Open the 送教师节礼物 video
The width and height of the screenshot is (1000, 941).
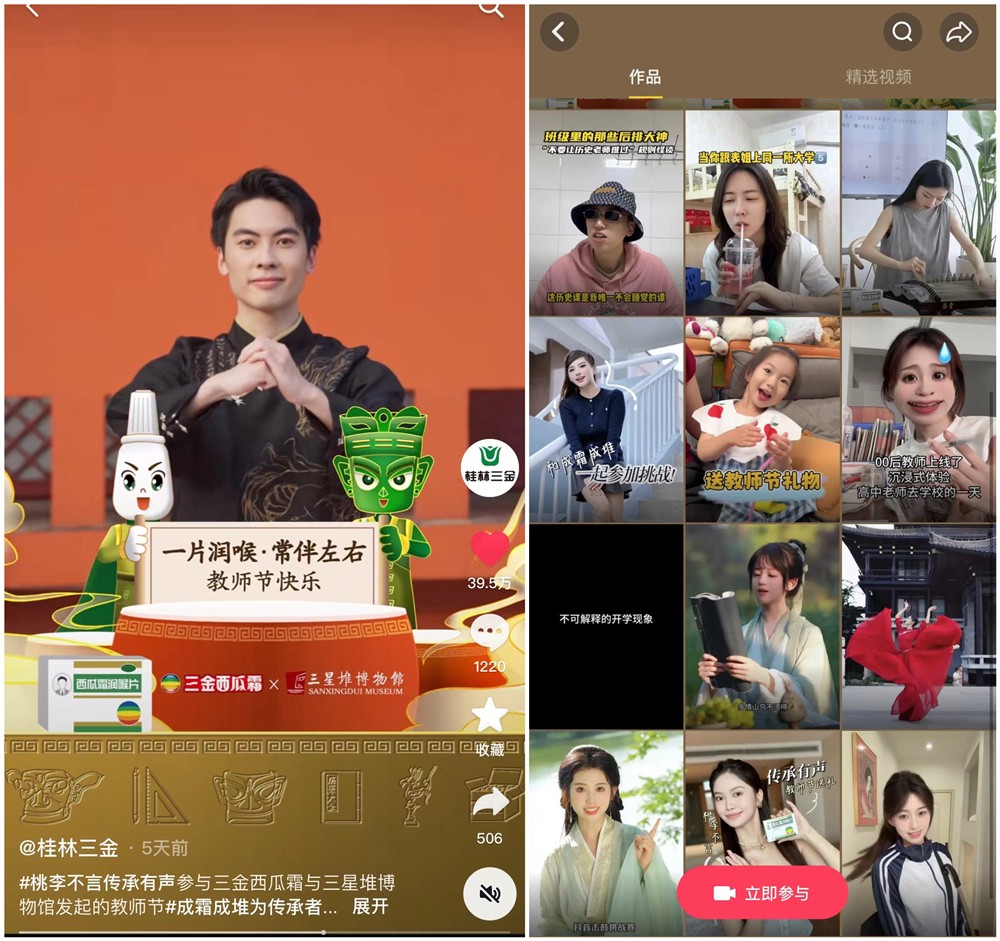[762, 420]
